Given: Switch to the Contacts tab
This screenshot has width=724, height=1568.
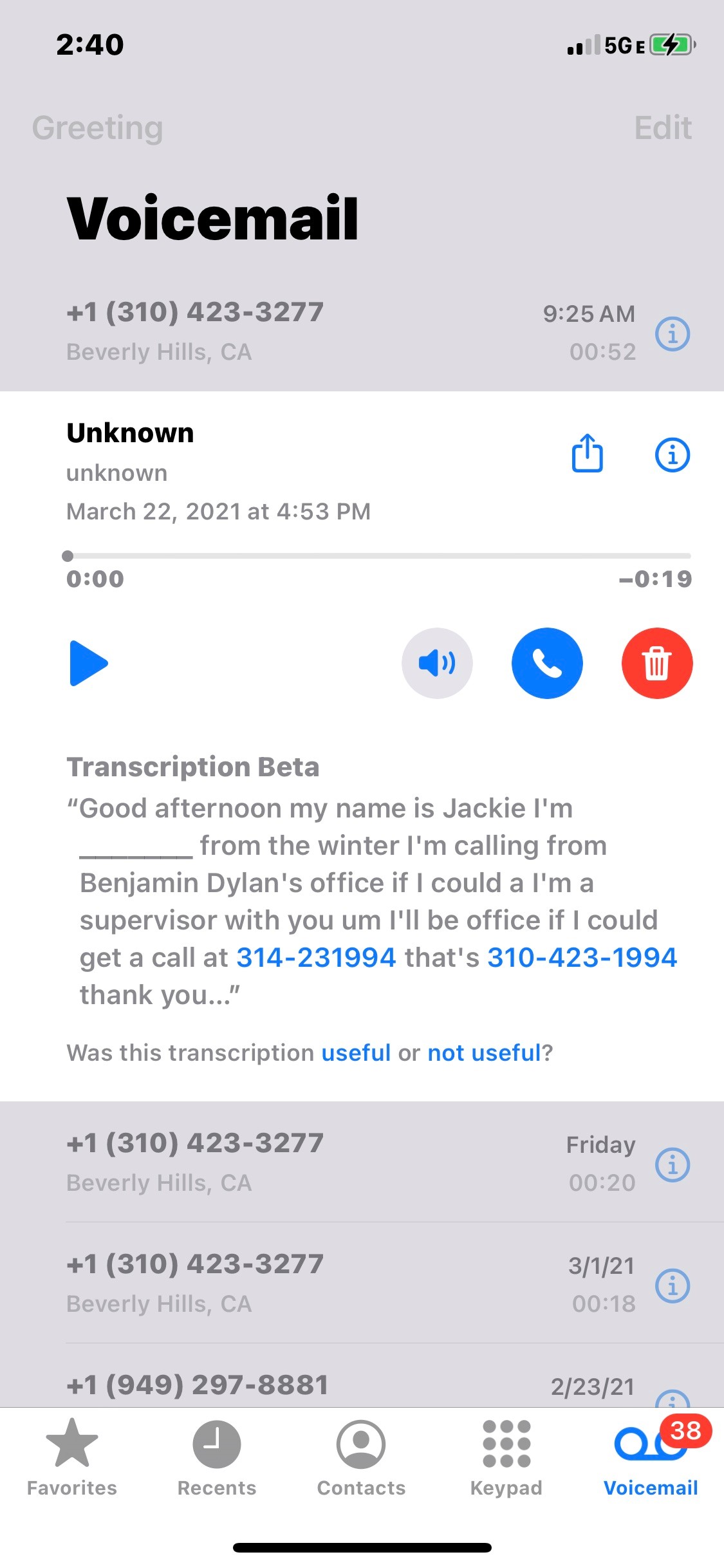Looking at the screenshot, I should click(x=361, y=1459).
